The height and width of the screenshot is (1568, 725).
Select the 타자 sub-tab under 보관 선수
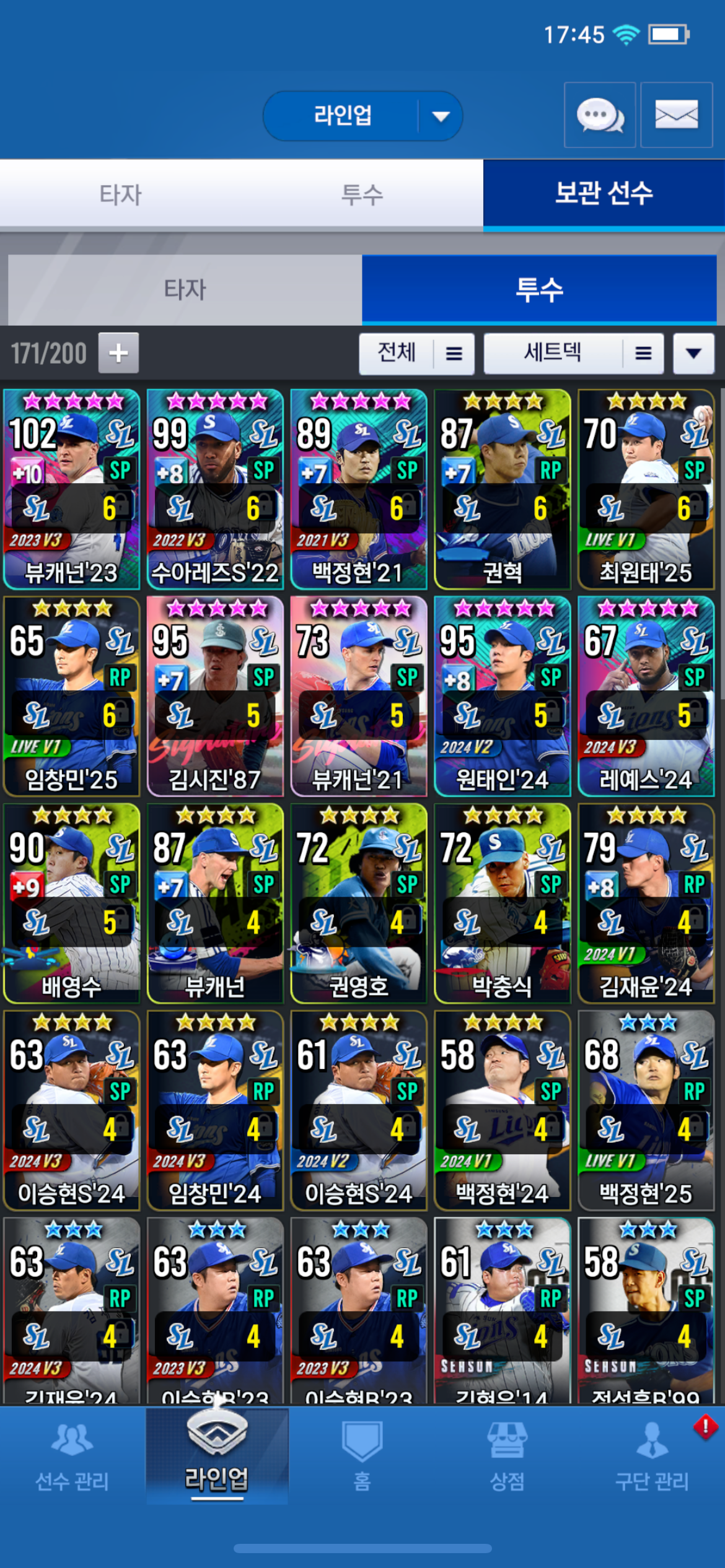(185, 289)
